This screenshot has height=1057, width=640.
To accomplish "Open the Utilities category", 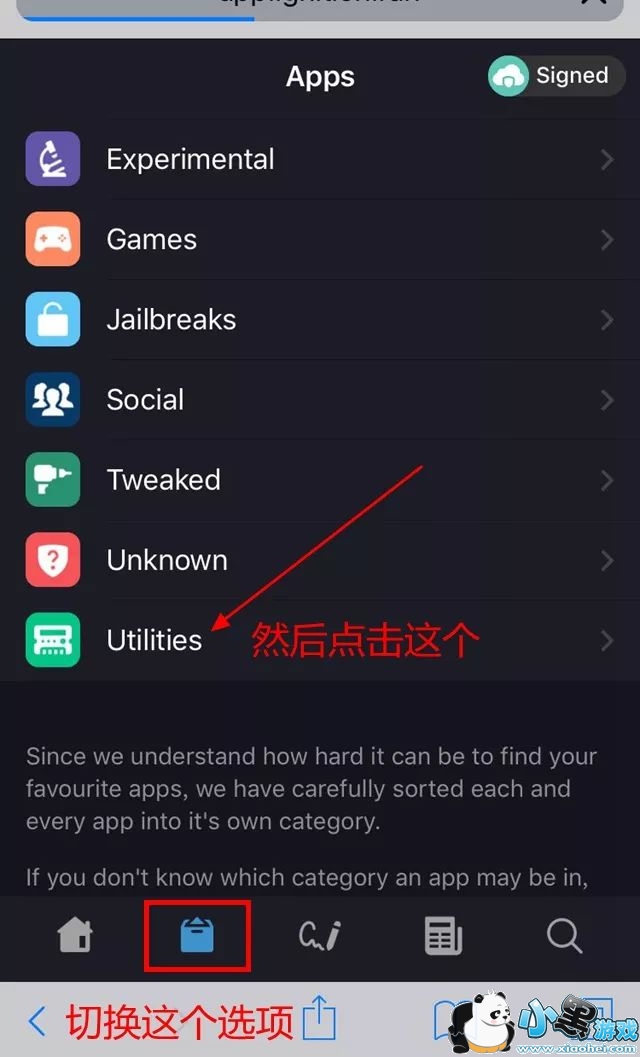I will coord(154,640).
